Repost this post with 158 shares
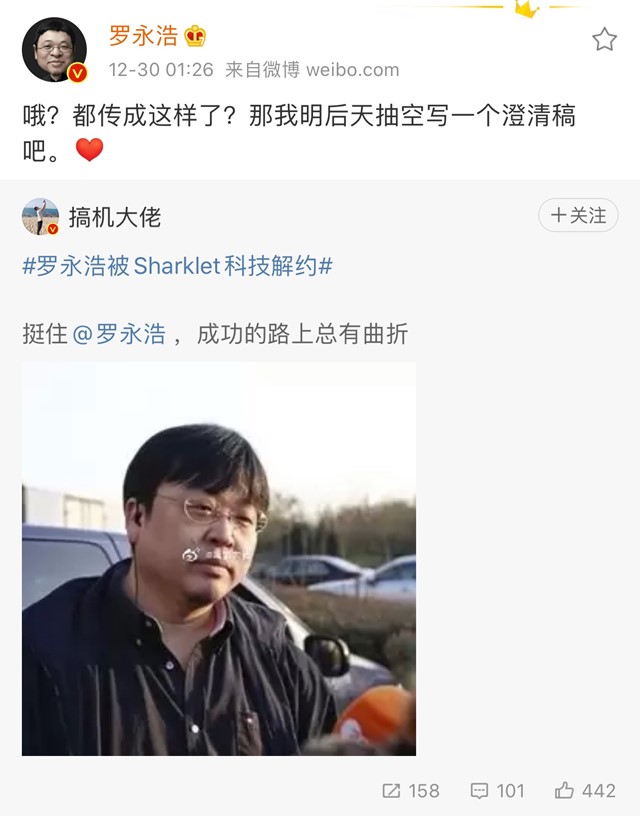The width and height of the screenshot is (640, 816). 410,790
